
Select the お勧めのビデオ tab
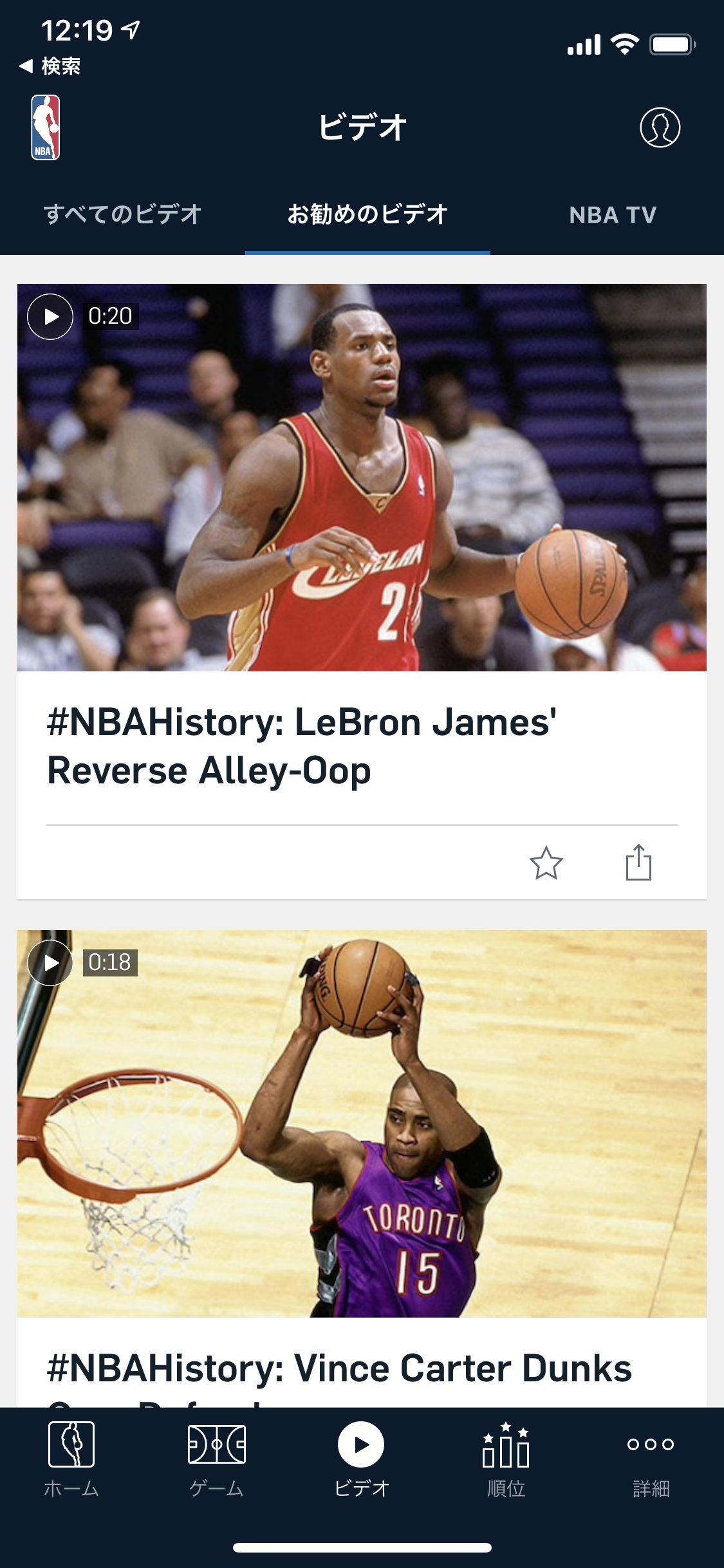[367, 214]
